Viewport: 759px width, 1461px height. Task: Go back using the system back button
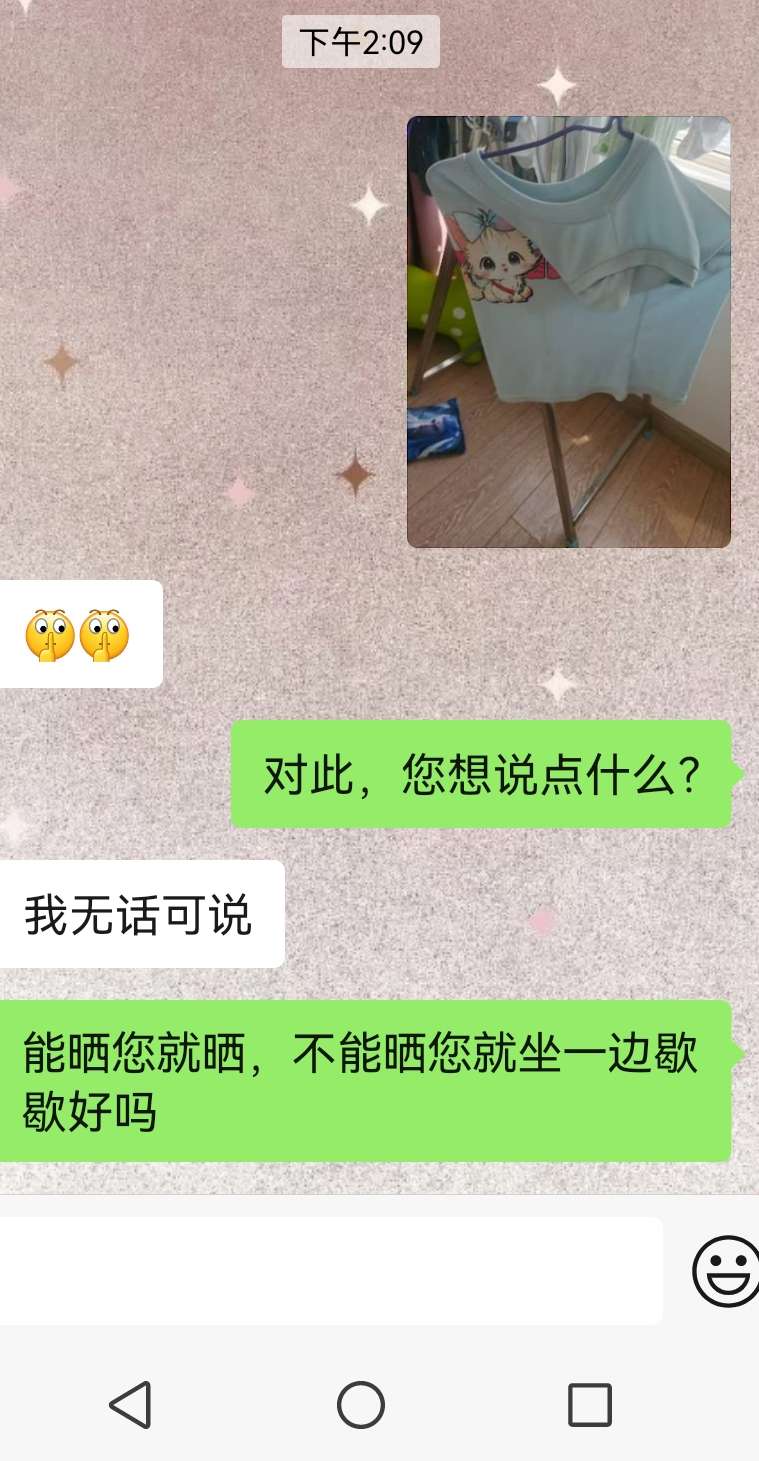tap(131, 1404)
